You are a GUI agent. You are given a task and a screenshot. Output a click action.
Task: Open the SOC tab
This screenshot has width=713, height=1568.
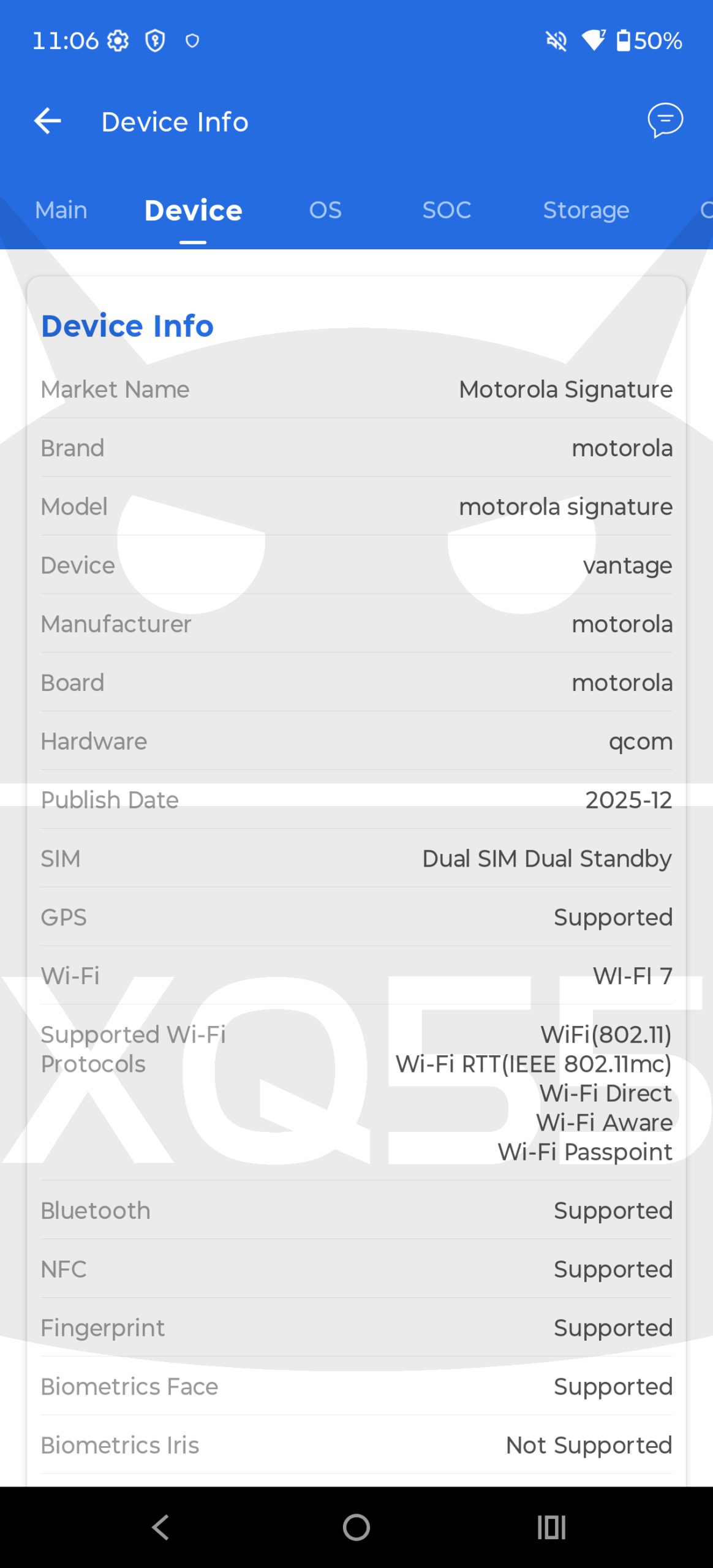pyautogui.click(x=447, y=211)
